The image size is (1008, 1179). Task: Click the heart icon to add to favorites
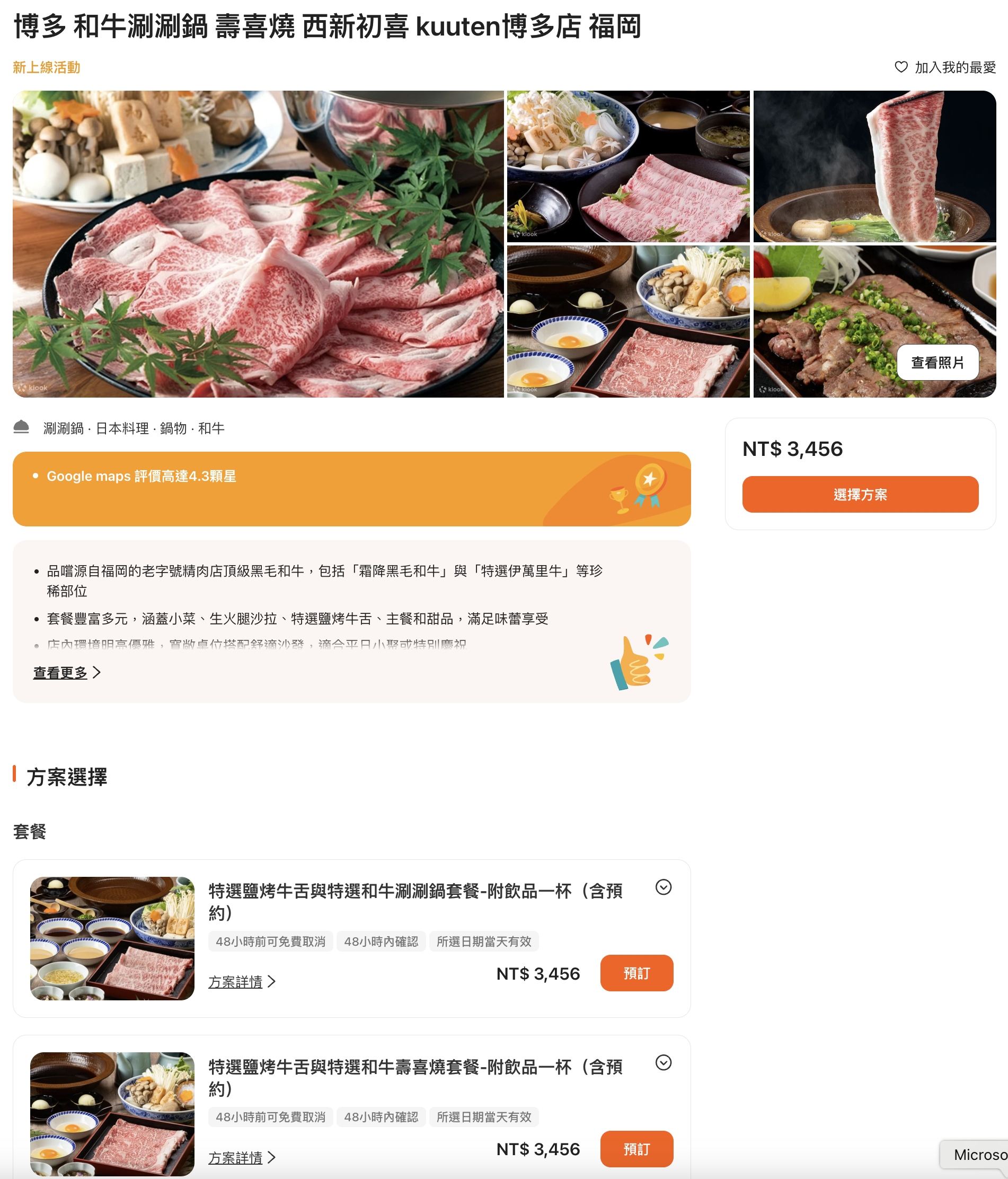[x=902, y=67]
